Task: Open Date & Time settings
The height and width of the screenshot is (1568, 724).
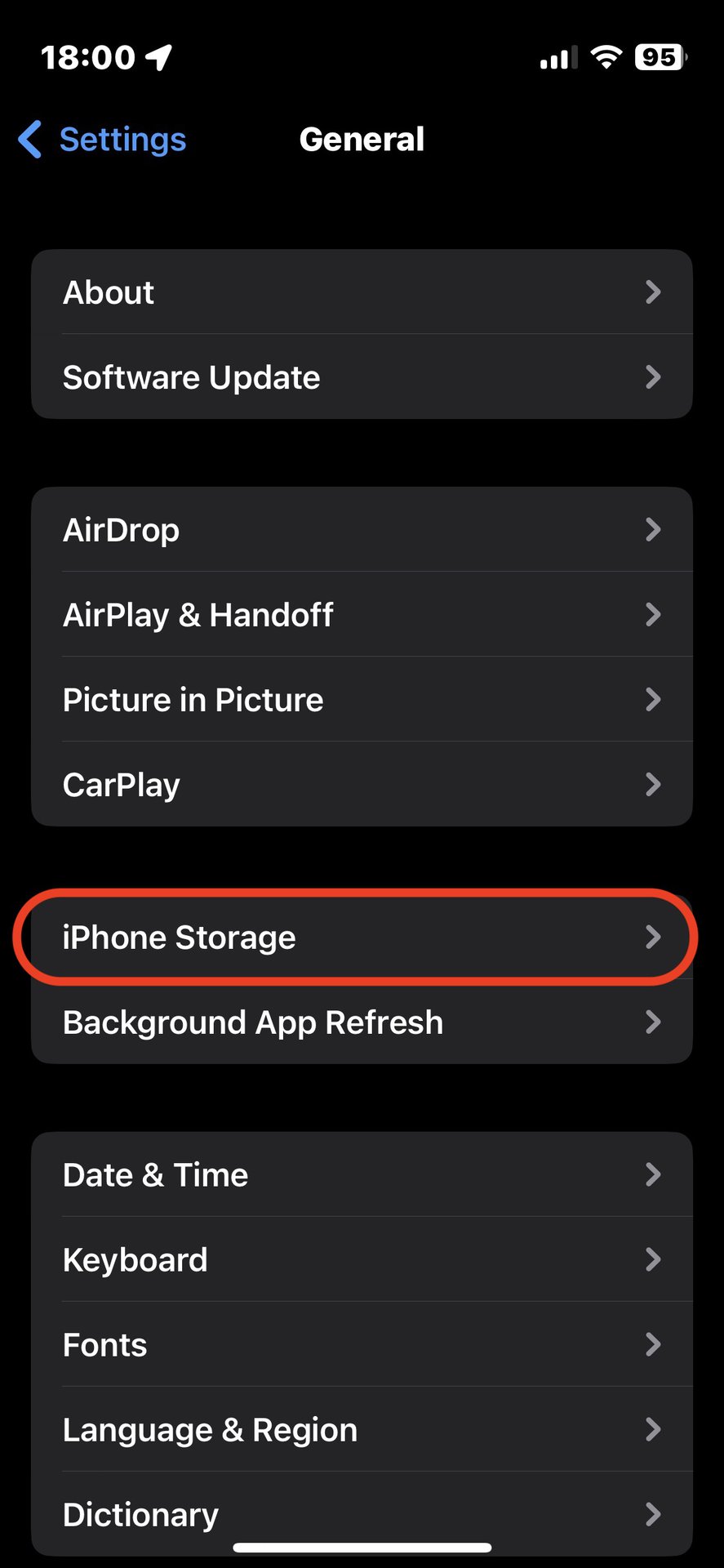Action: point(362,1175)
